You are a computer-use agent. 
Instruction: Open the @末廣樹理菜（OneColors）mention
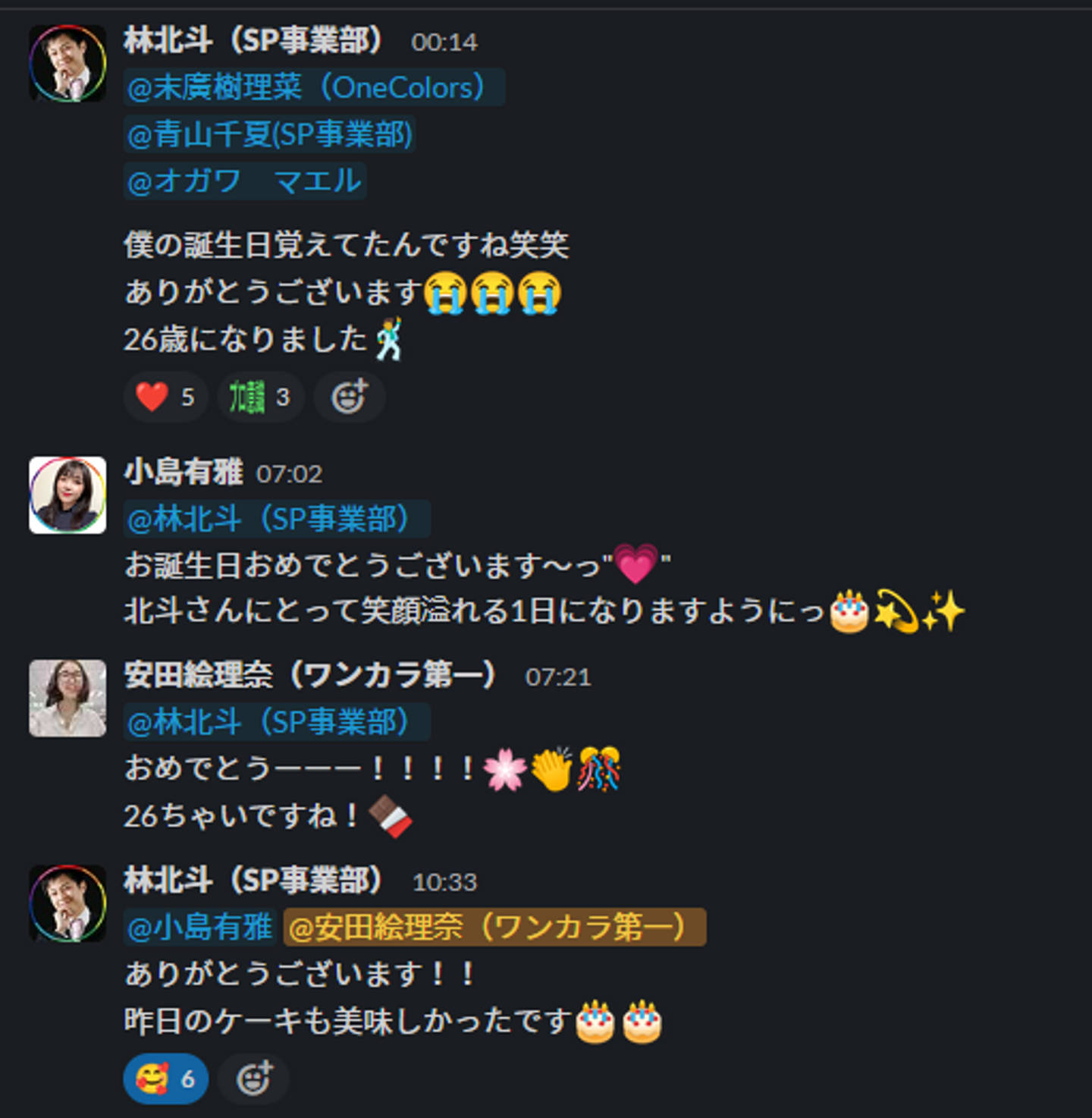coord(313,87)
